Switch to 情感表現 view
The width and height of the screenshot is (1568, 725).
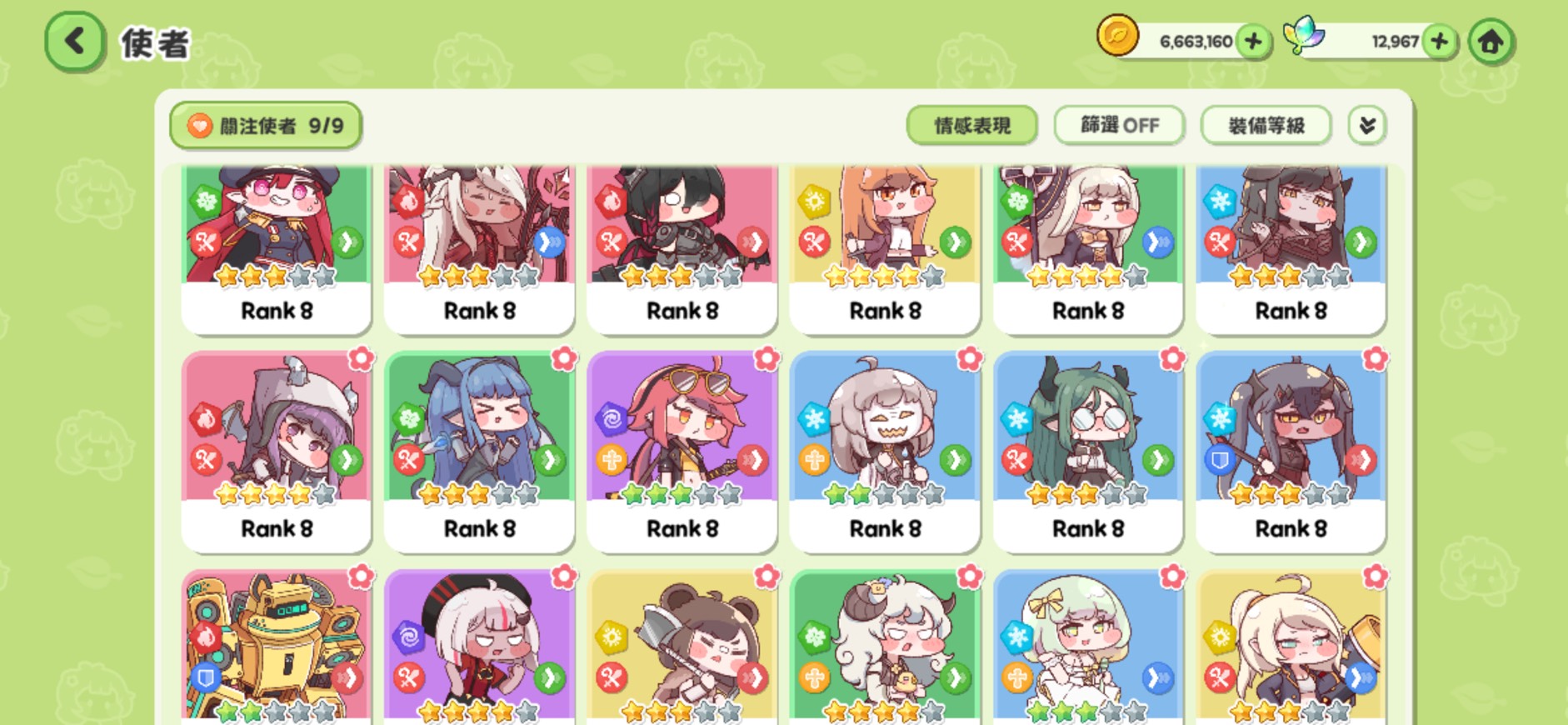click(x=971, y=126)
